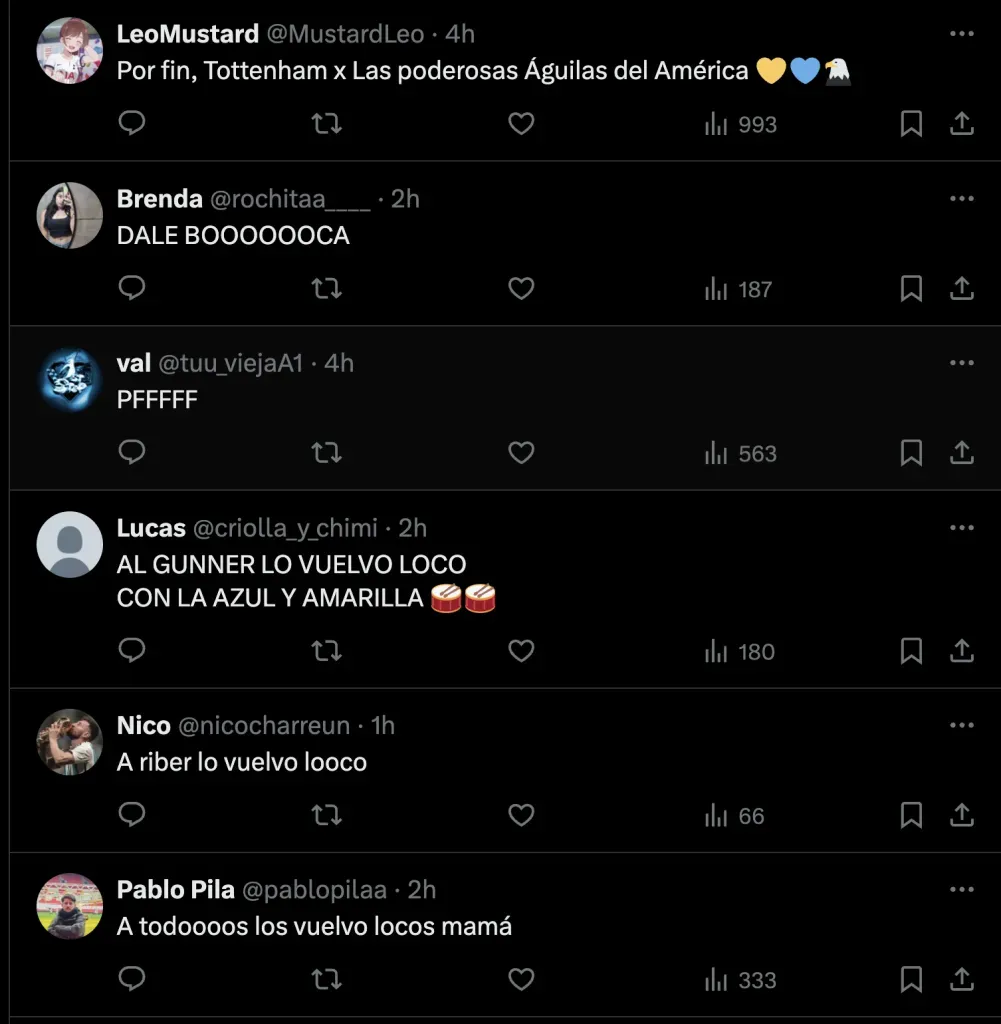Open Lucas's default avatar profile
1001x1024 pixels.
(x=70, y=544)
